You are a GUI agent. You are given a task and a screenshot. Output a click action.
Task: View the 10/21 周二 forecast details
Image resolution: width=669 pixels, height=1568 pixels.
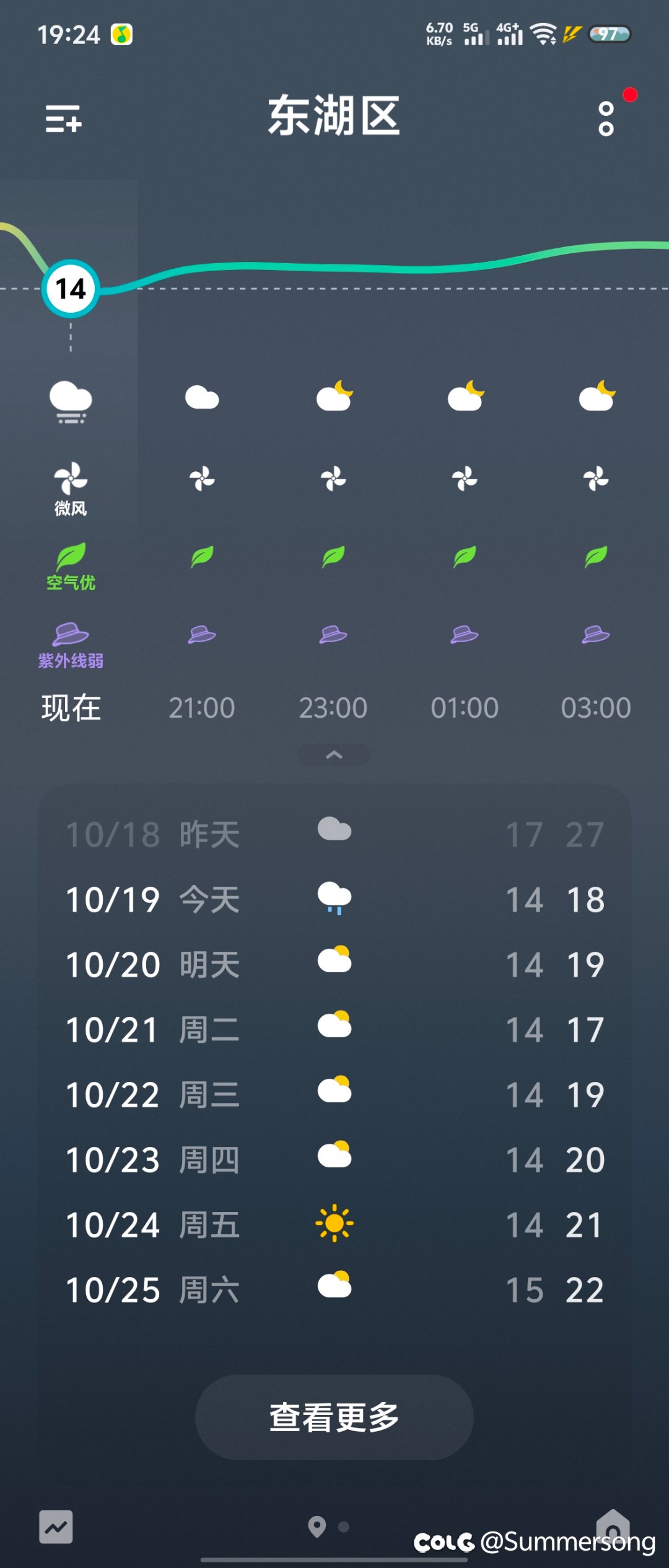334,1029
